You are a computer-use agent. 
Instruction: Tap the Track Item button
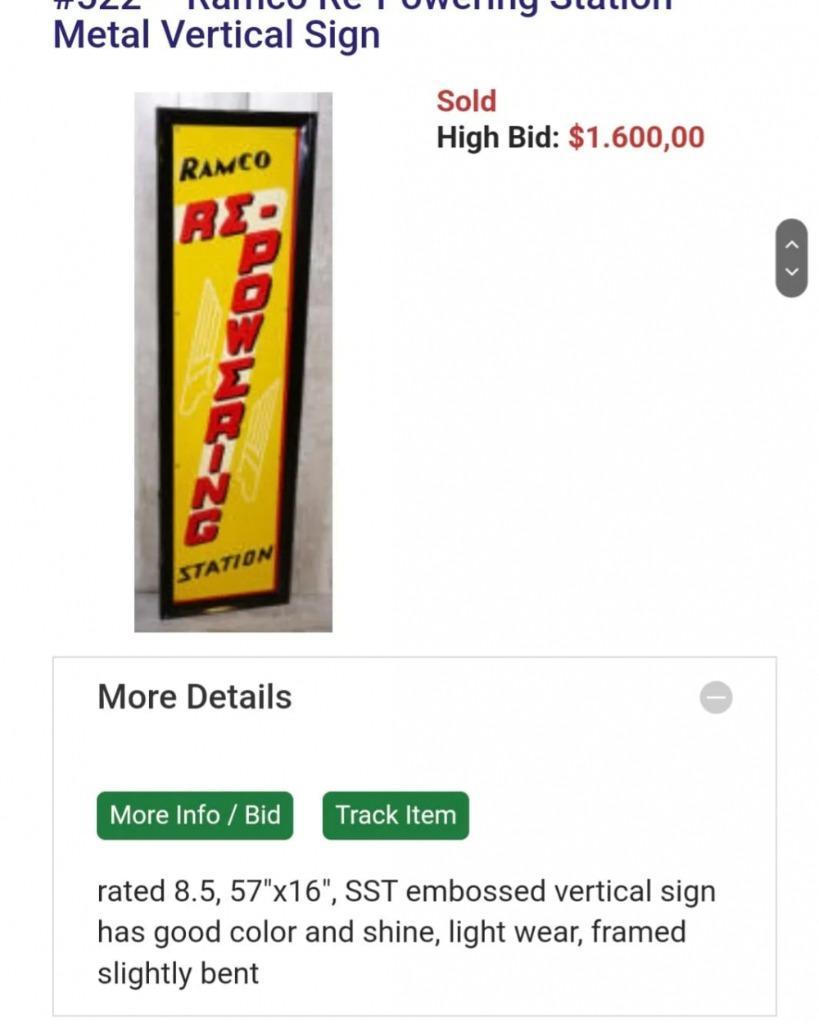[x=395, y=815]
